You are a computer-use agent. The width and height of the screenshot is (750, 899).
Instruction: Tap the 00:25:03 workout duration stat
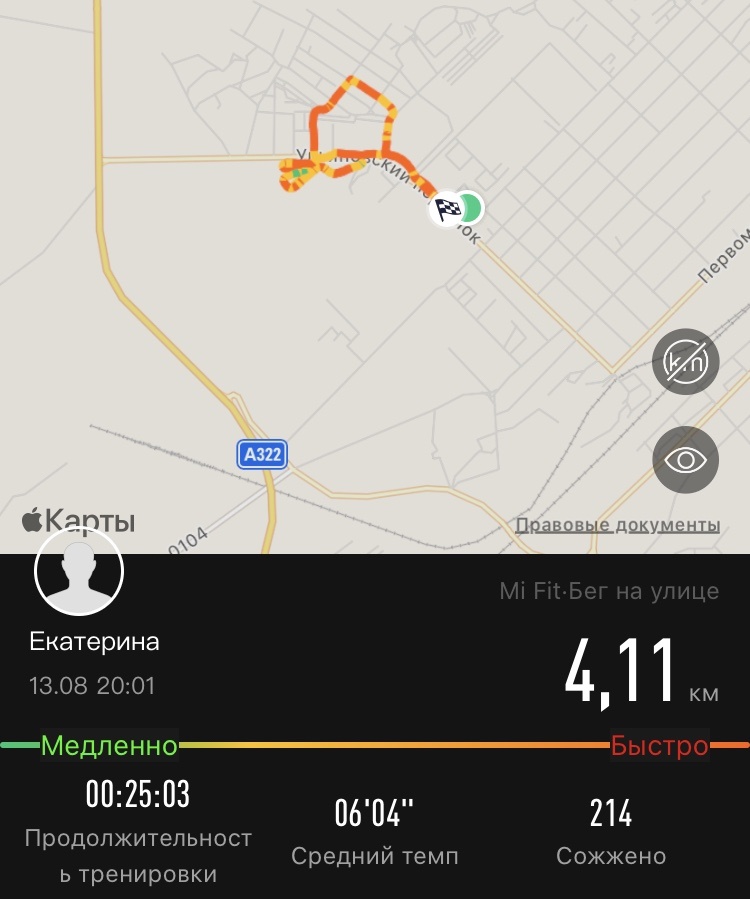coord(140,796)
